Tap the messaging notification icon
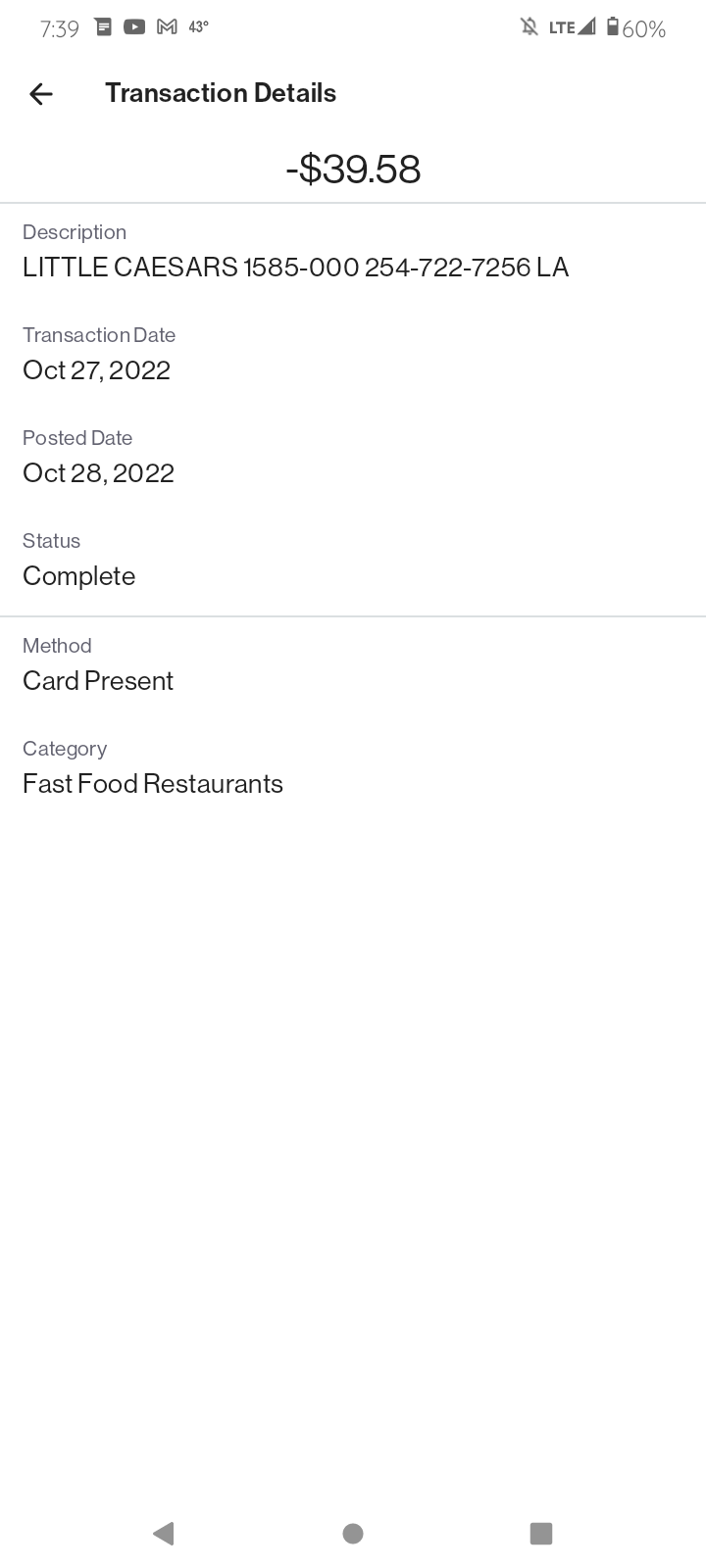This screenshot has height=1568, width=706. pyautogui.click(x=103, y=26)
